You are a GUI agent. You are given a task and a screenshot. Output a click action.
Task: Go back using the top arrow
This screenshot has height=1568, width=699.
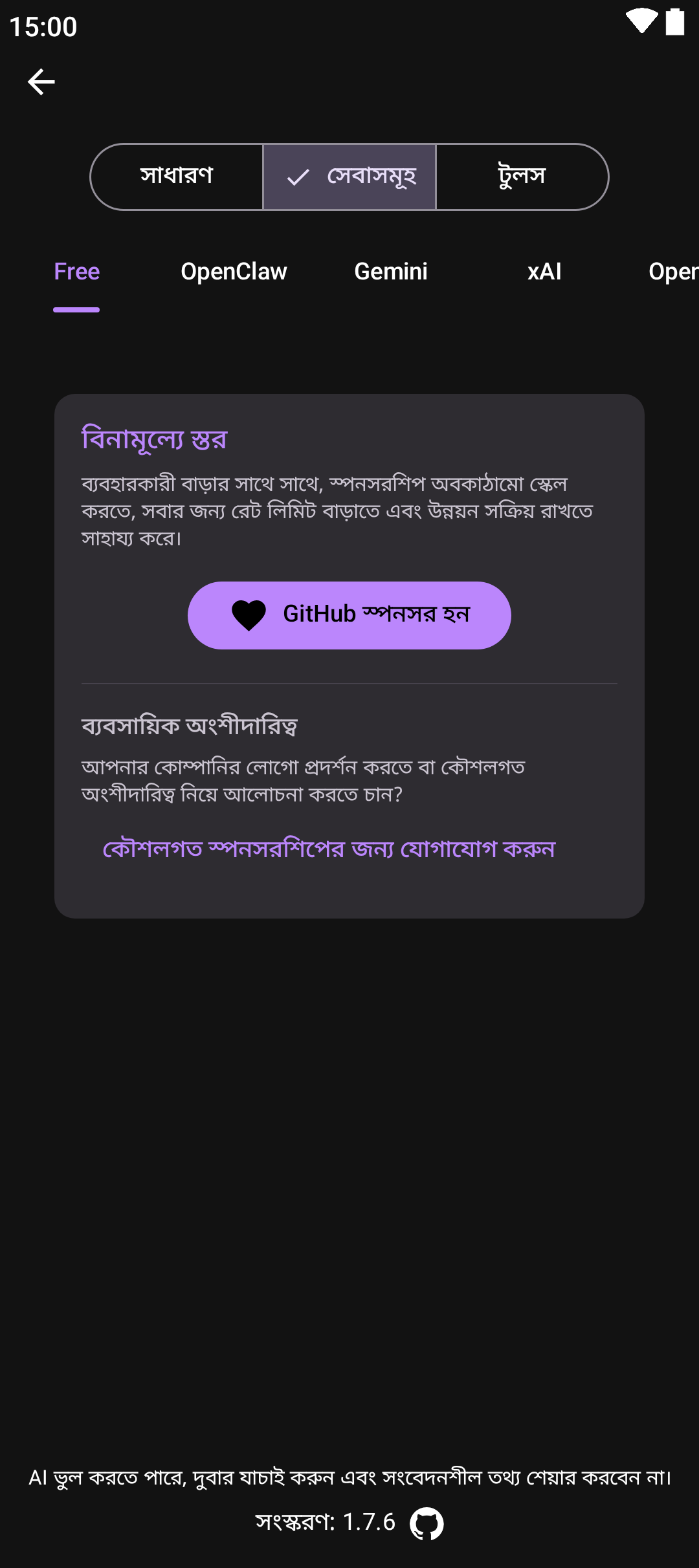coord(41,82)
